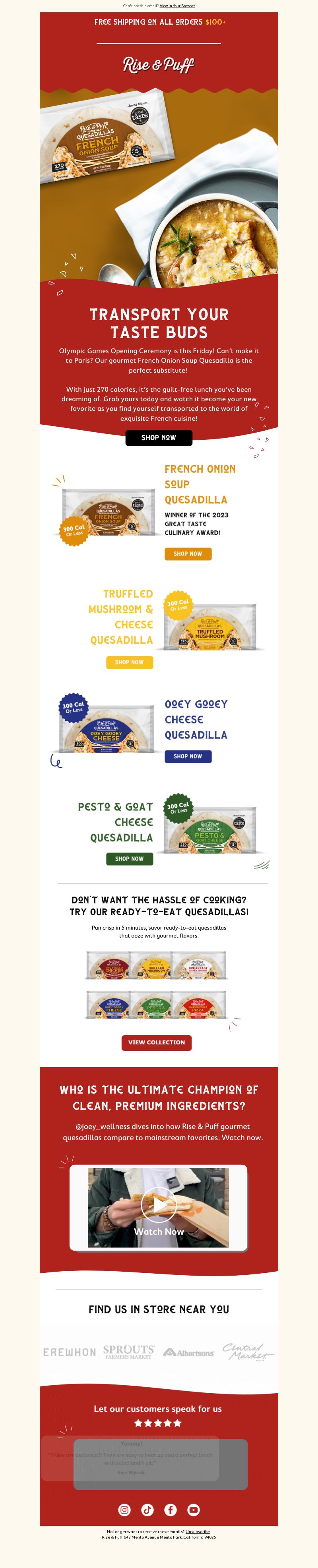The image size is (318, 1568).
Task: Shop the Ooey Gooey Cheese Quesadilla
Action: click(x=188, y=756)
